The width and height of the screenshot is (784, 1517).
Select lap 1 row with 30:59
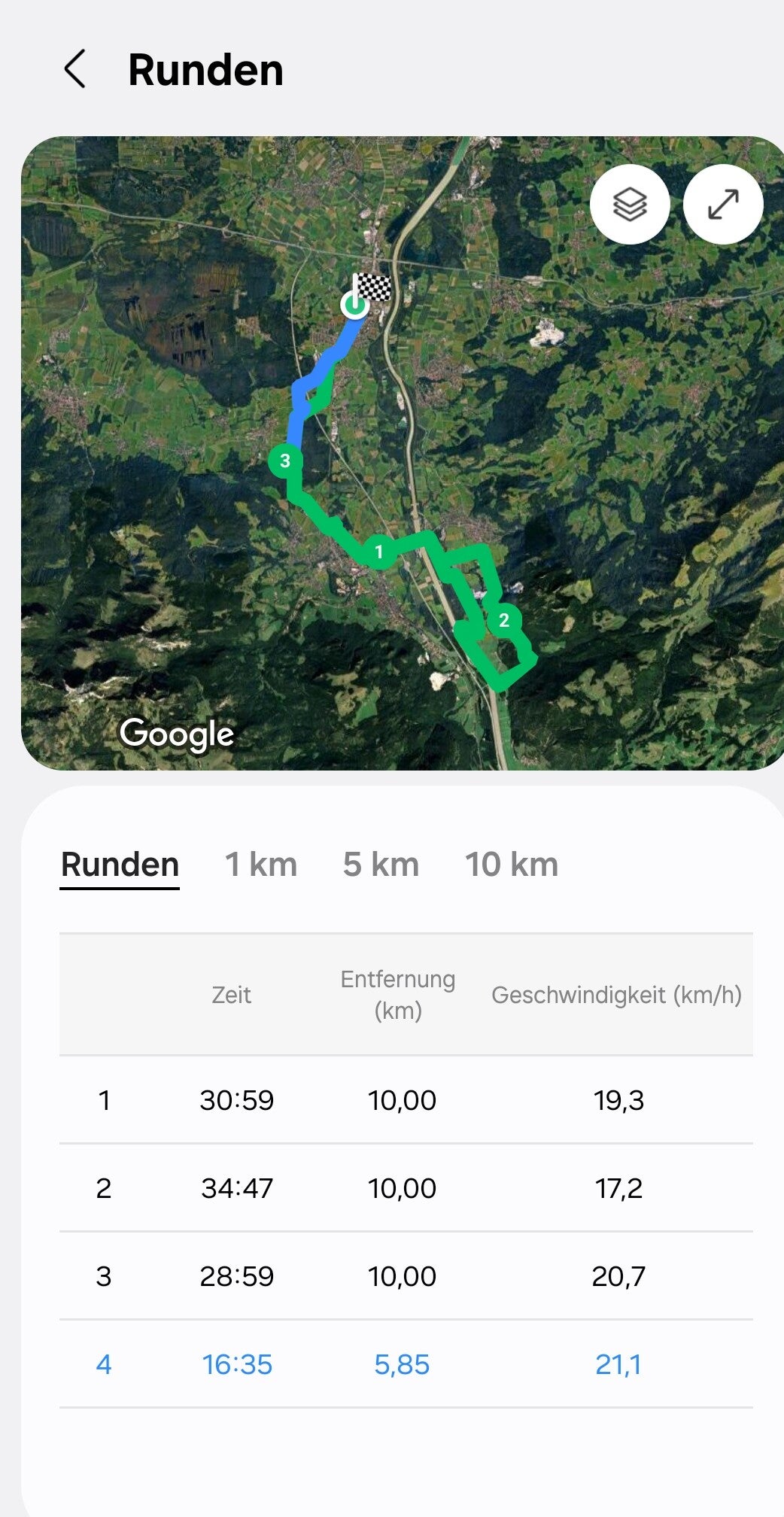click(x=406, y=1100)
